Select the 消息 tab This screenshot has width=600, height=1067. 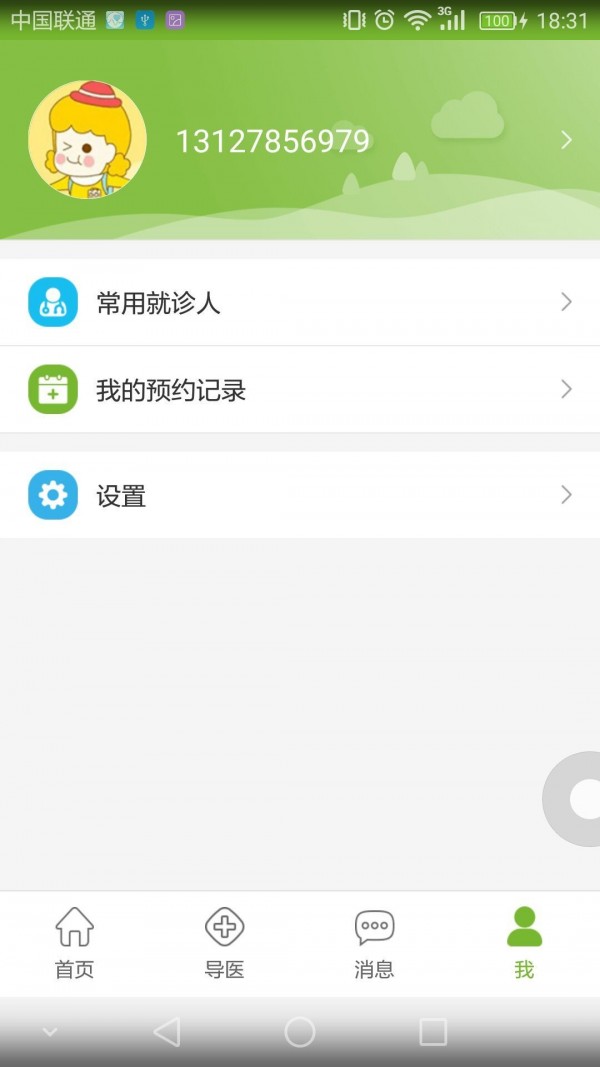point(375,943)
